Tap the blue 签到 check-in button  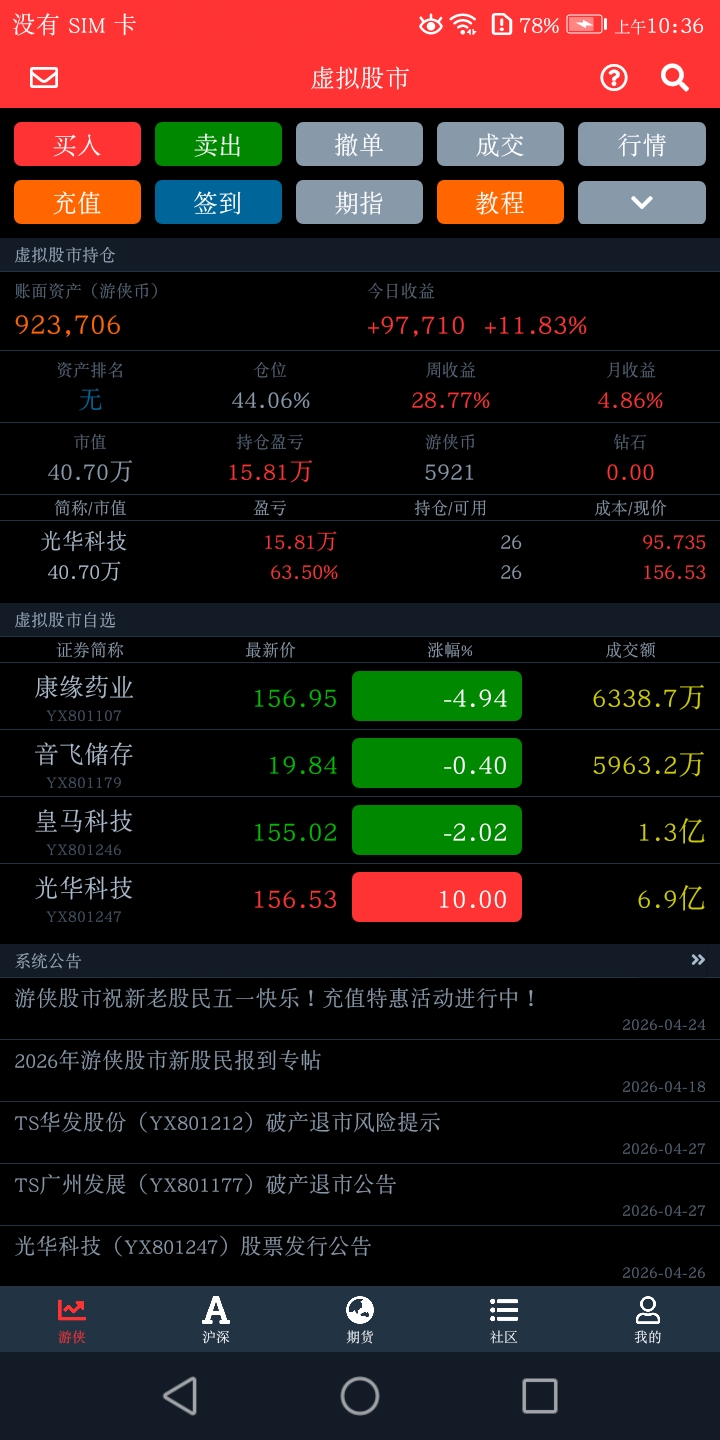(x=218, y=202)
